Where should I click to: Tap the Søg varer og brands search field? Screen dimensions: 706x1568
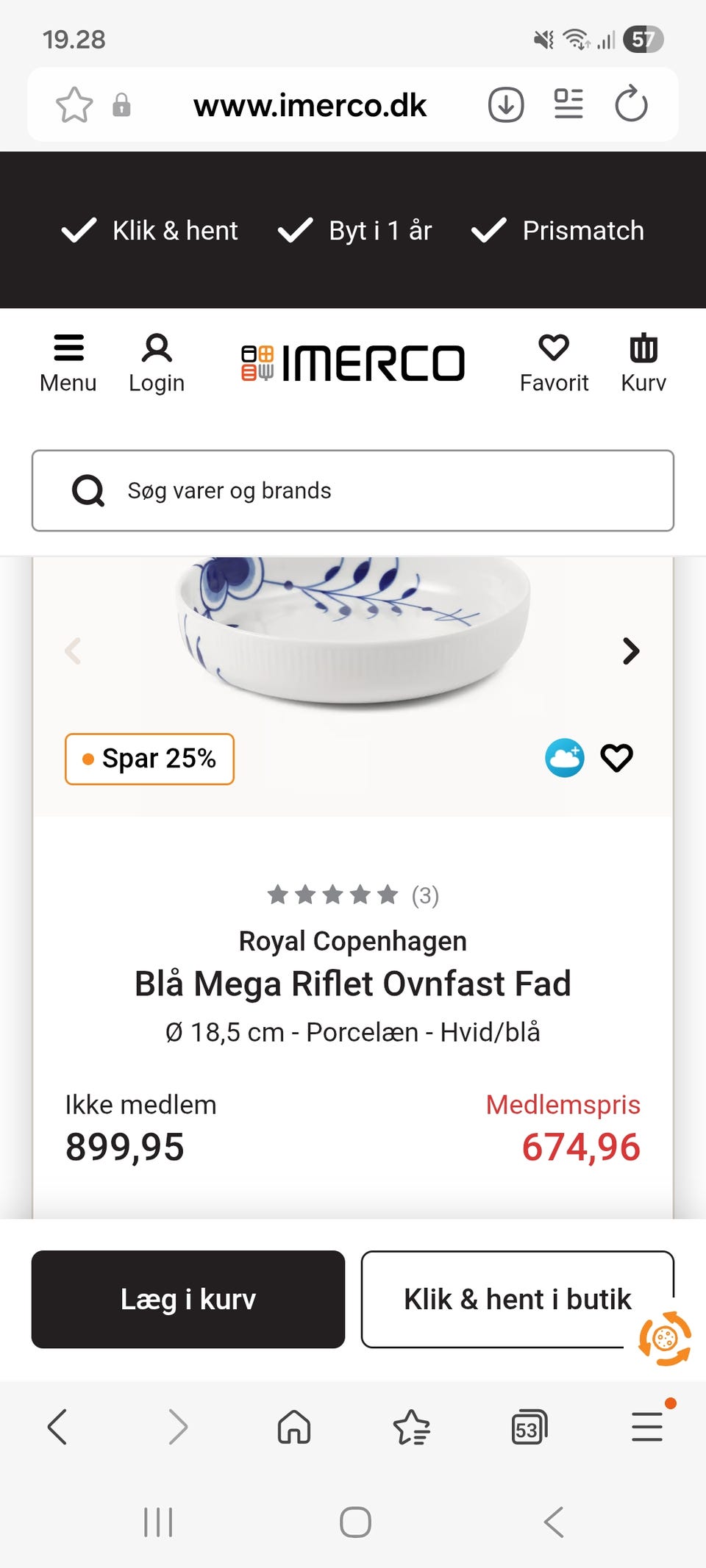(x=353, y=490)
